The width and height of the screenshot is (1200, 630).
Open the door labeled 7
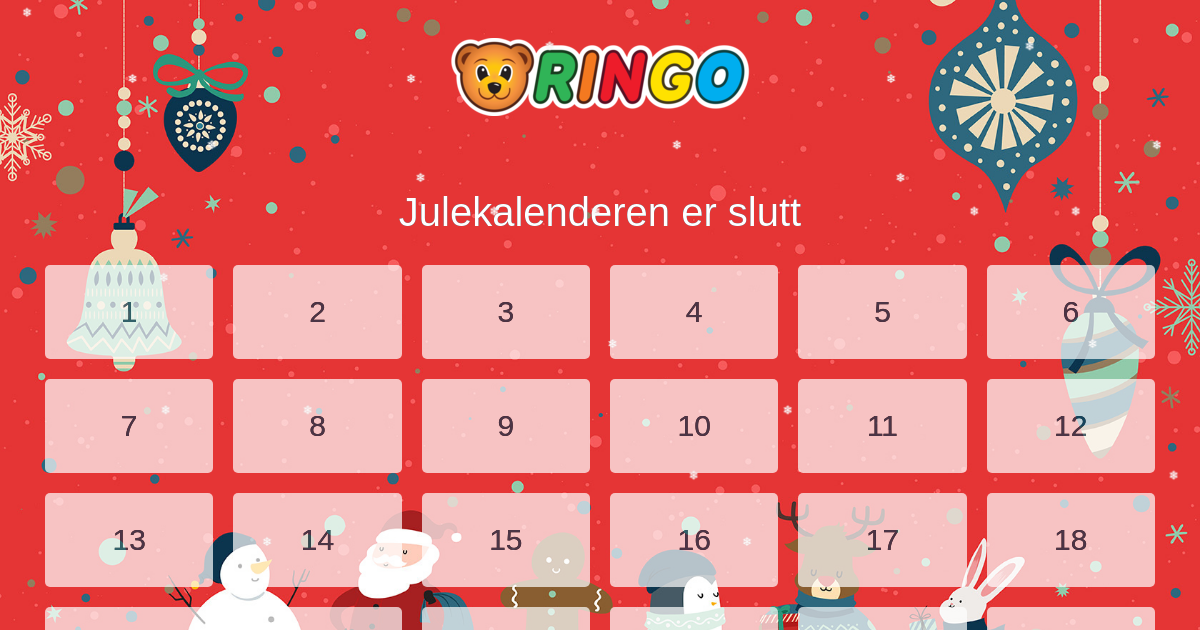coord(129,426)
